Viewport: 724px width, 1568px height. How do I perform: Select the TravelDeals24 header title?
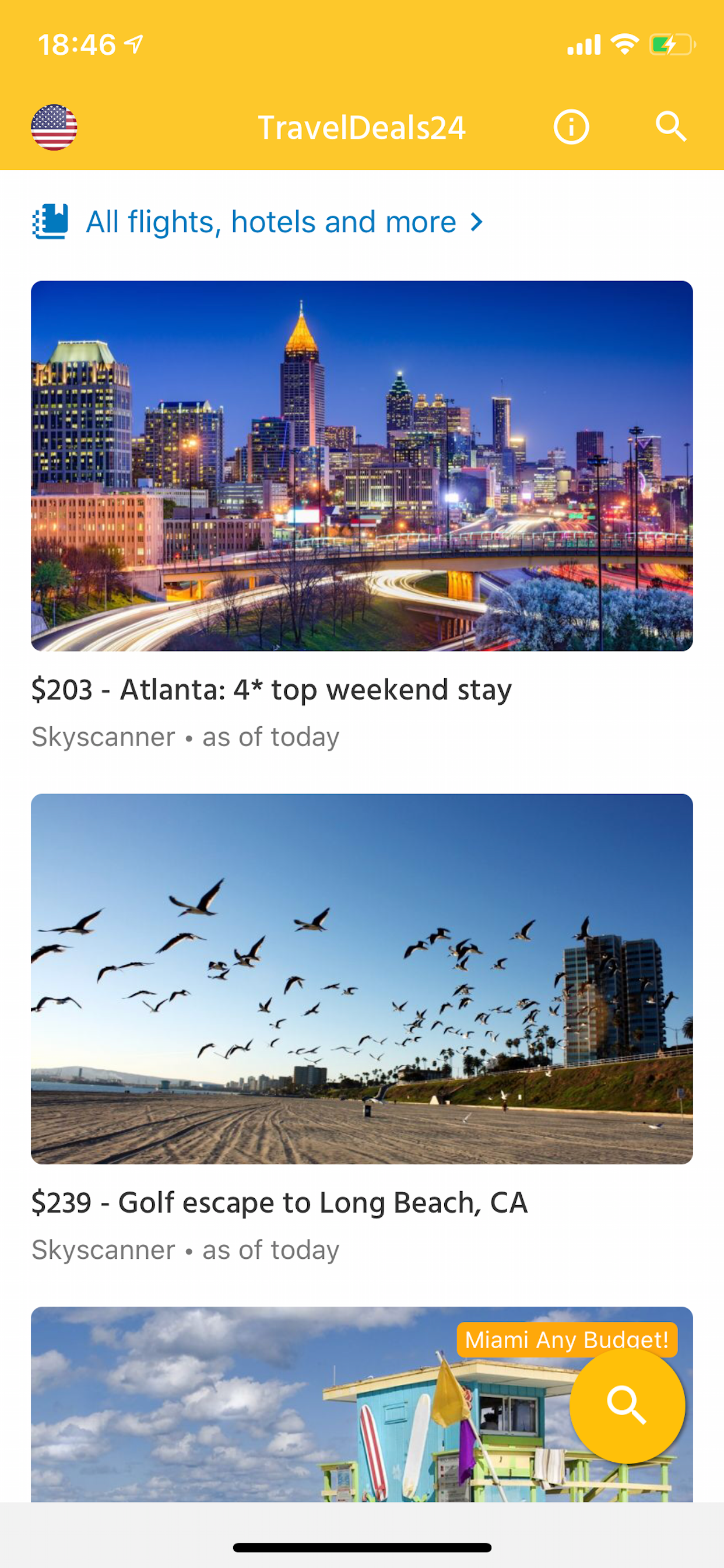pyautogui.click(x=361, y=127)
